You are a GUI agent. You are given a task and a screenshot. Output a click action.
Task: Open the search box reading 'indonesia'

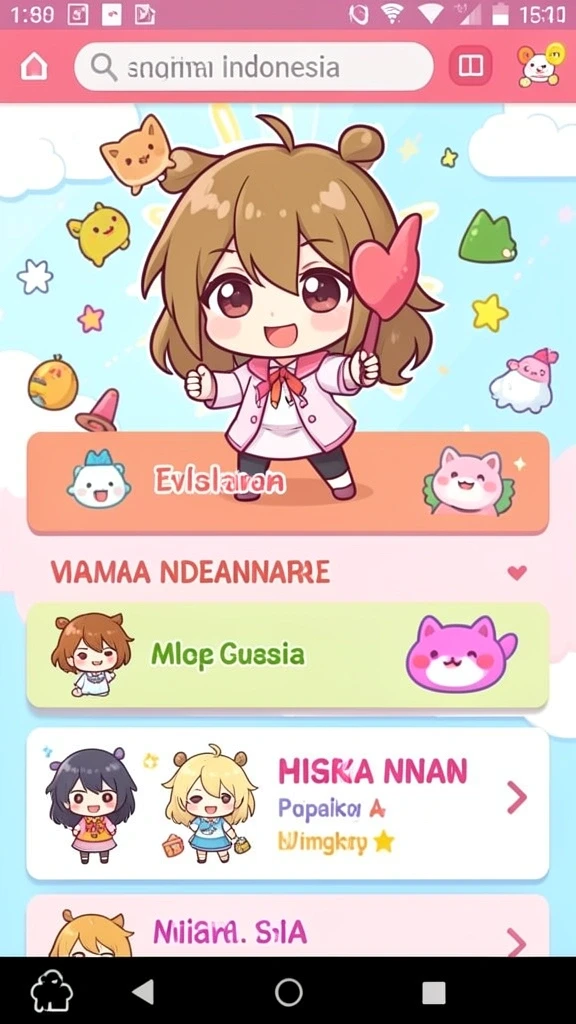(253, 67)
